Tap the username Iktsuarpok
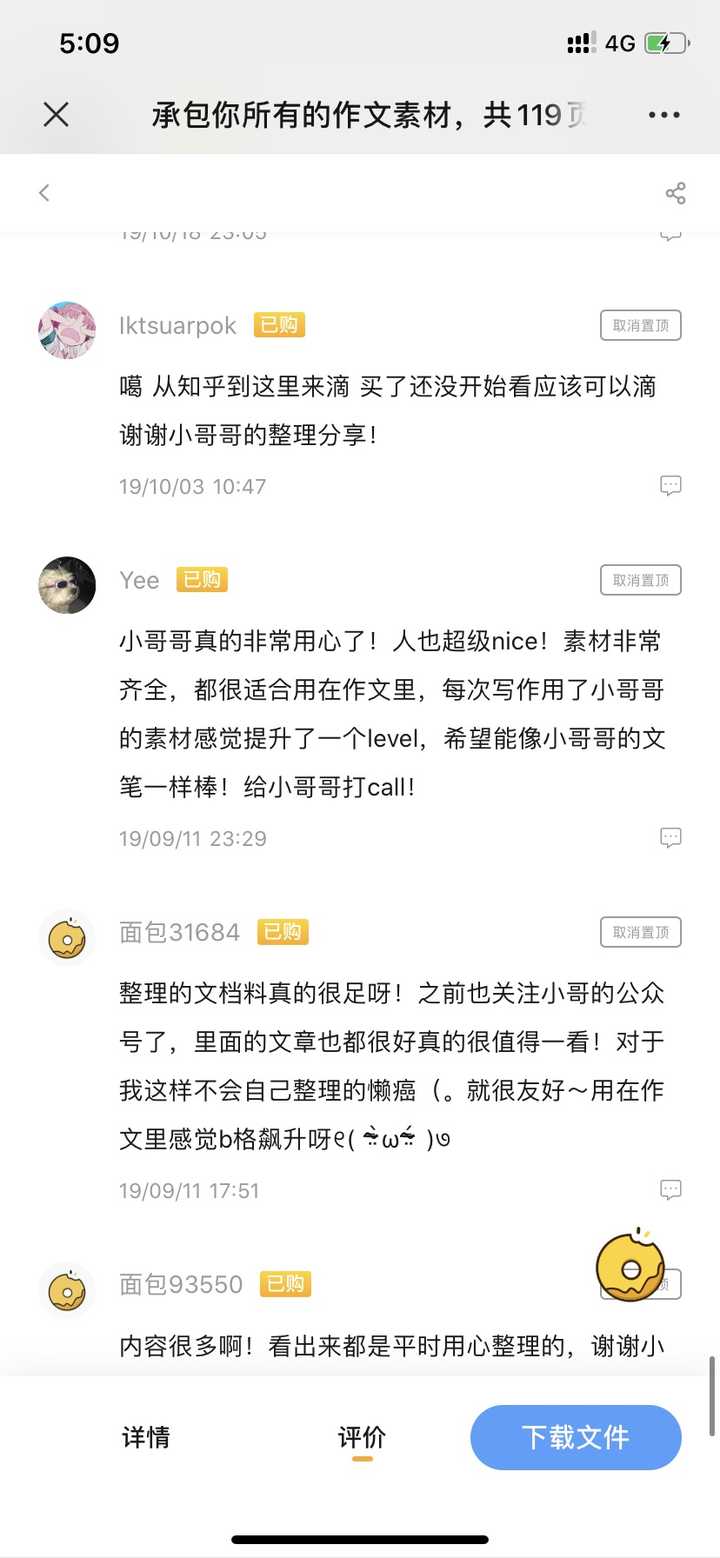 point(177,325)
